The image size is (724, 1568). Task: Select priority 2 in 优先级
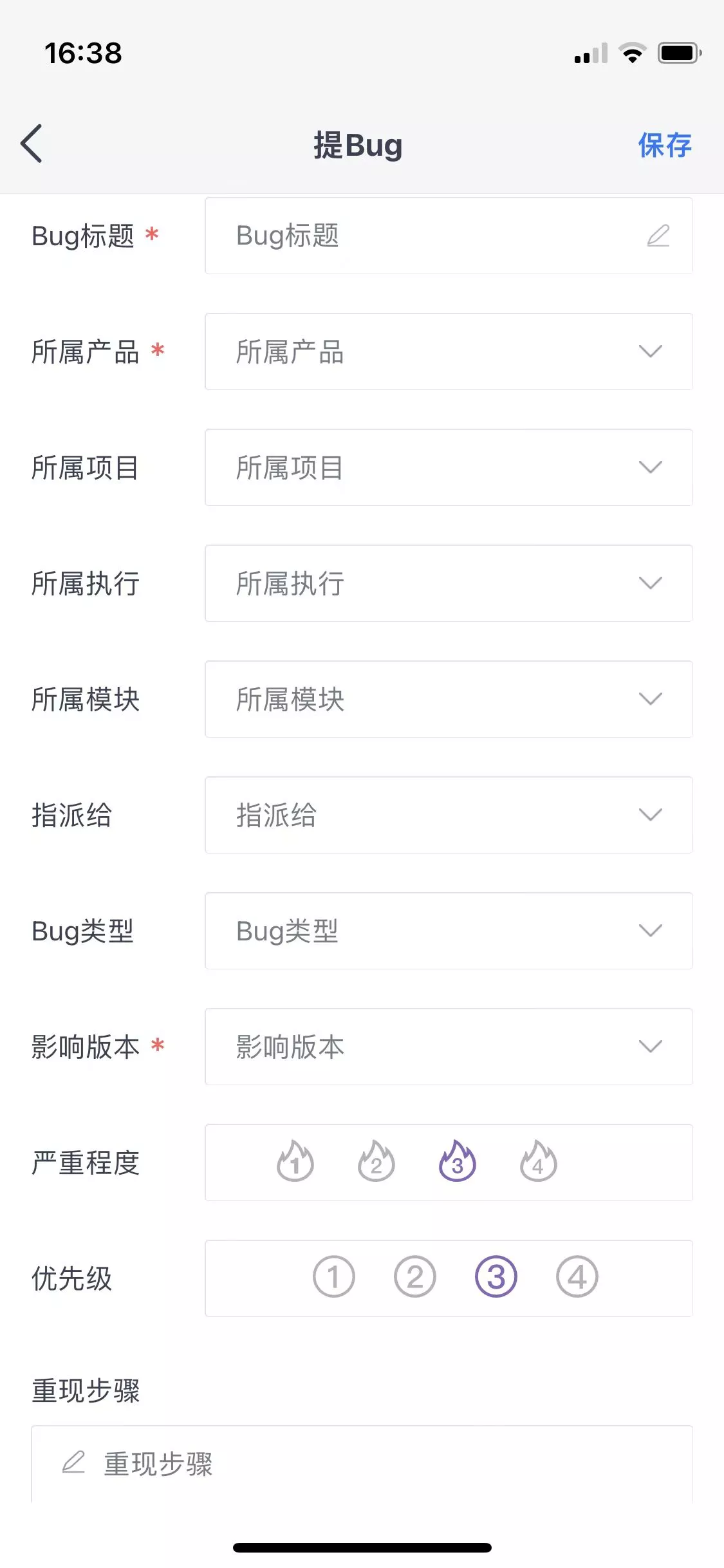(x=415, y=1277)
